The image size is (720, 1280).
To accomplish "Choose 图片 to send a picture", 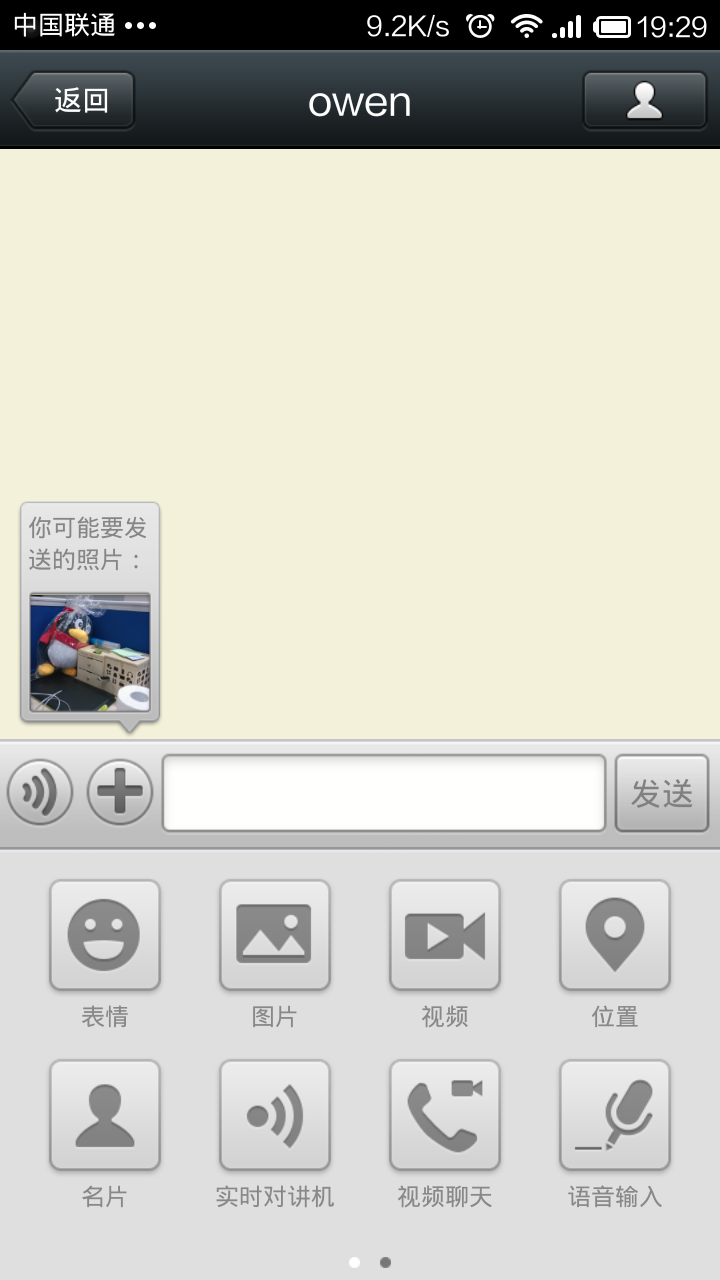I will 275,935.
